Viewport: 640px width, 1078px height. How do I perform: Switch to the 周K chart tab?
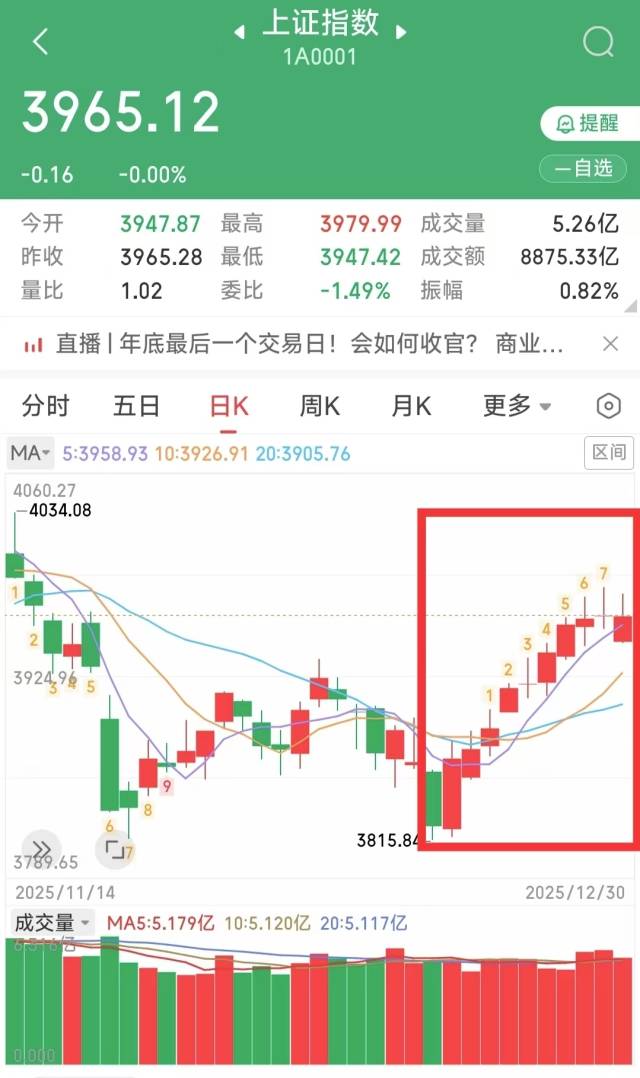click(x=320, y=406)
